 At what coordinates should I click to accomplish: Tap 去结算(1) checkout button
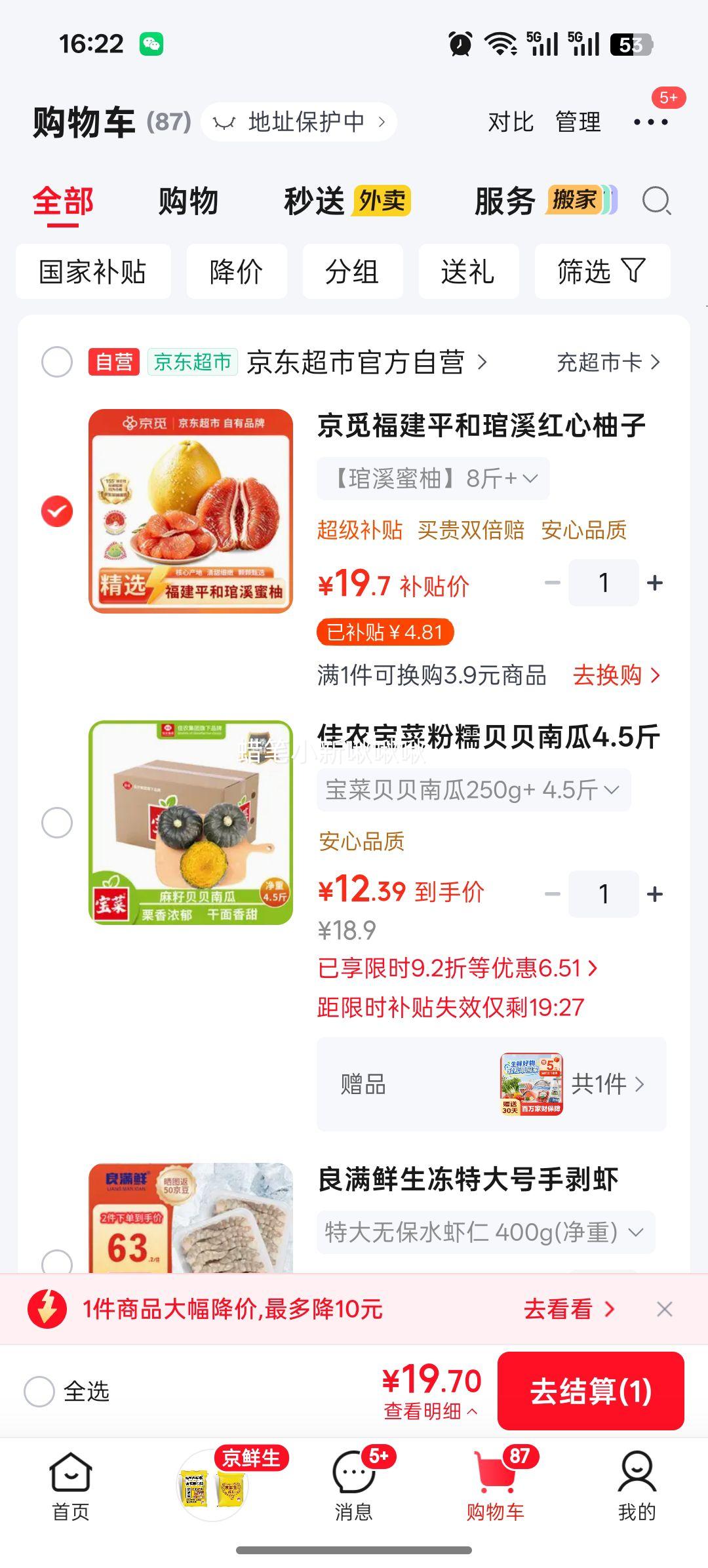point(591,1391)
